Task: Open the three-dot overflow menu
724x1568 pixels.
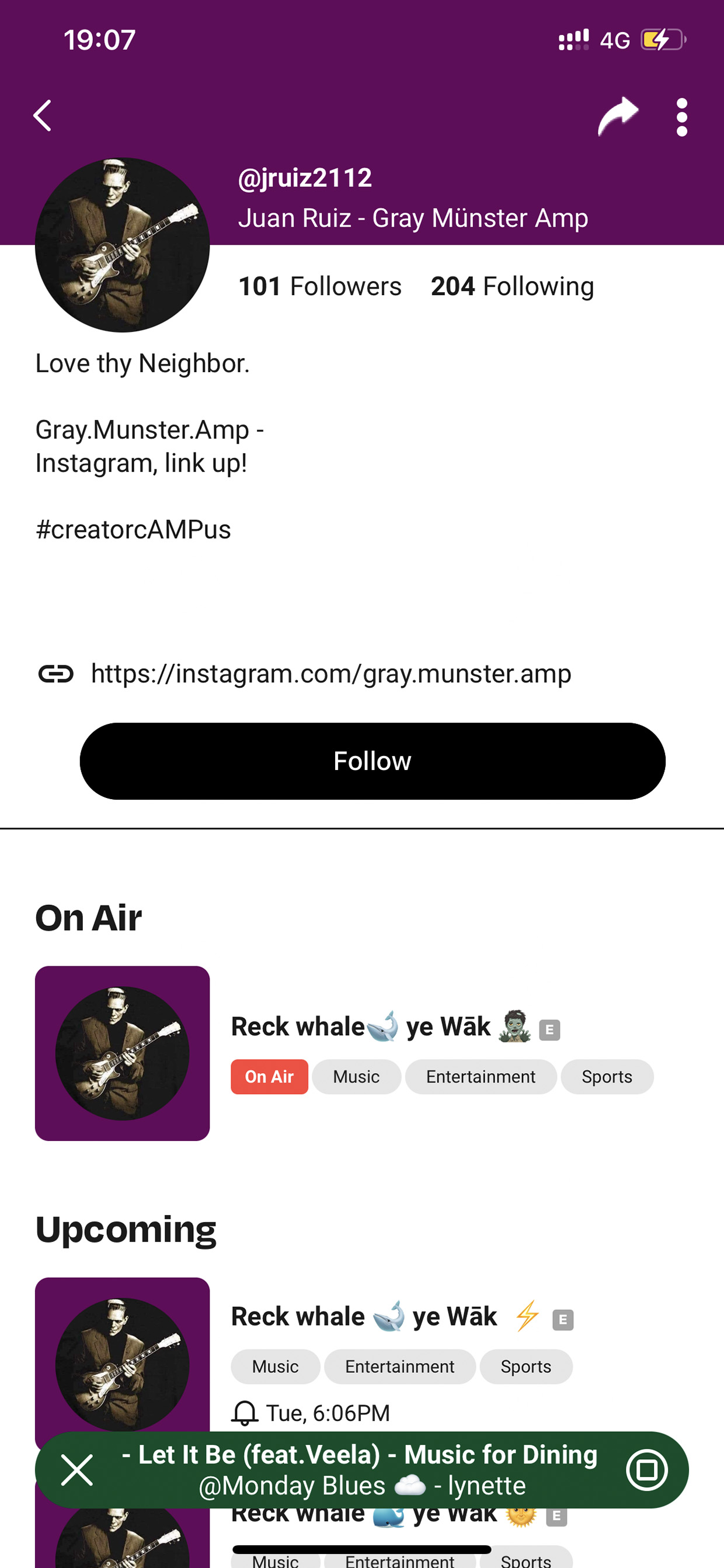Action: tap(682, 117)
